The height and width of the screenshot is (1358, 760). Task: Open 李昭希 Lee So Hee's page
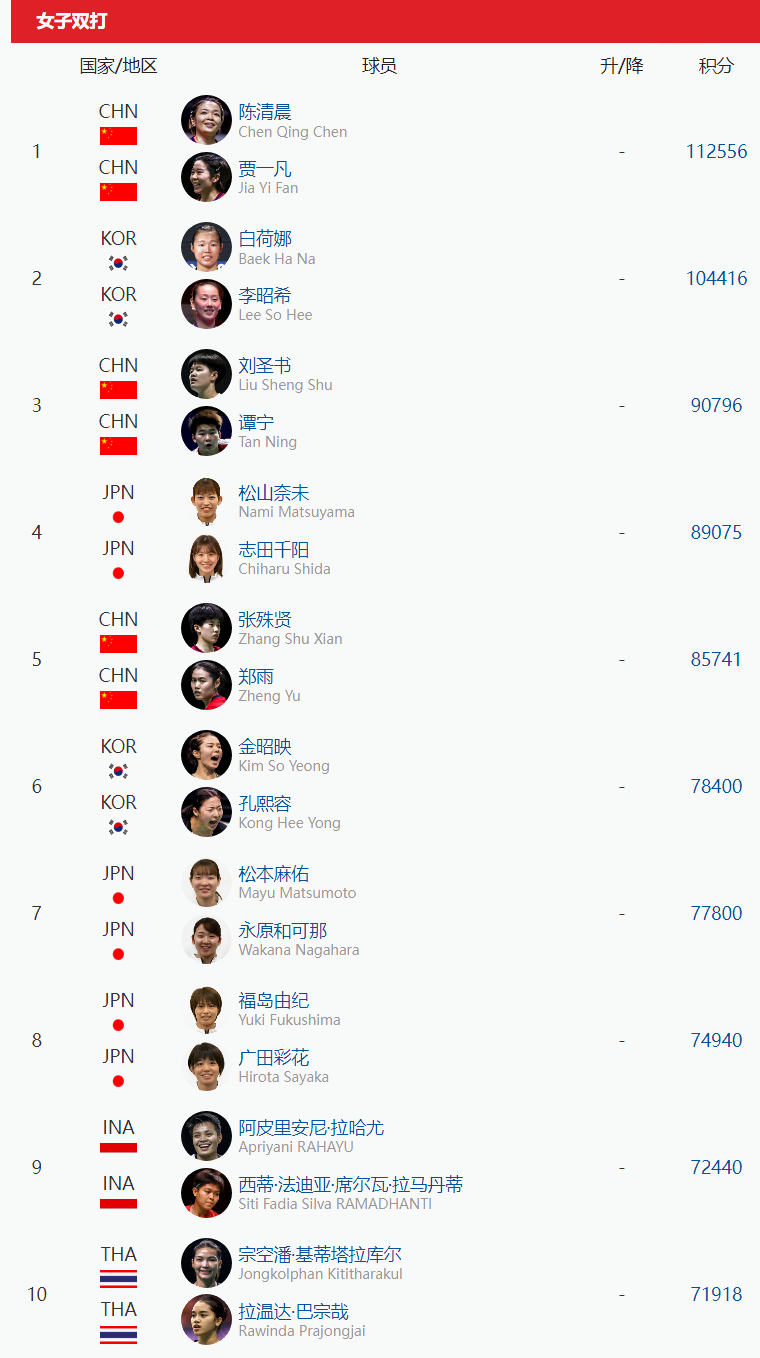pos(265,295)
